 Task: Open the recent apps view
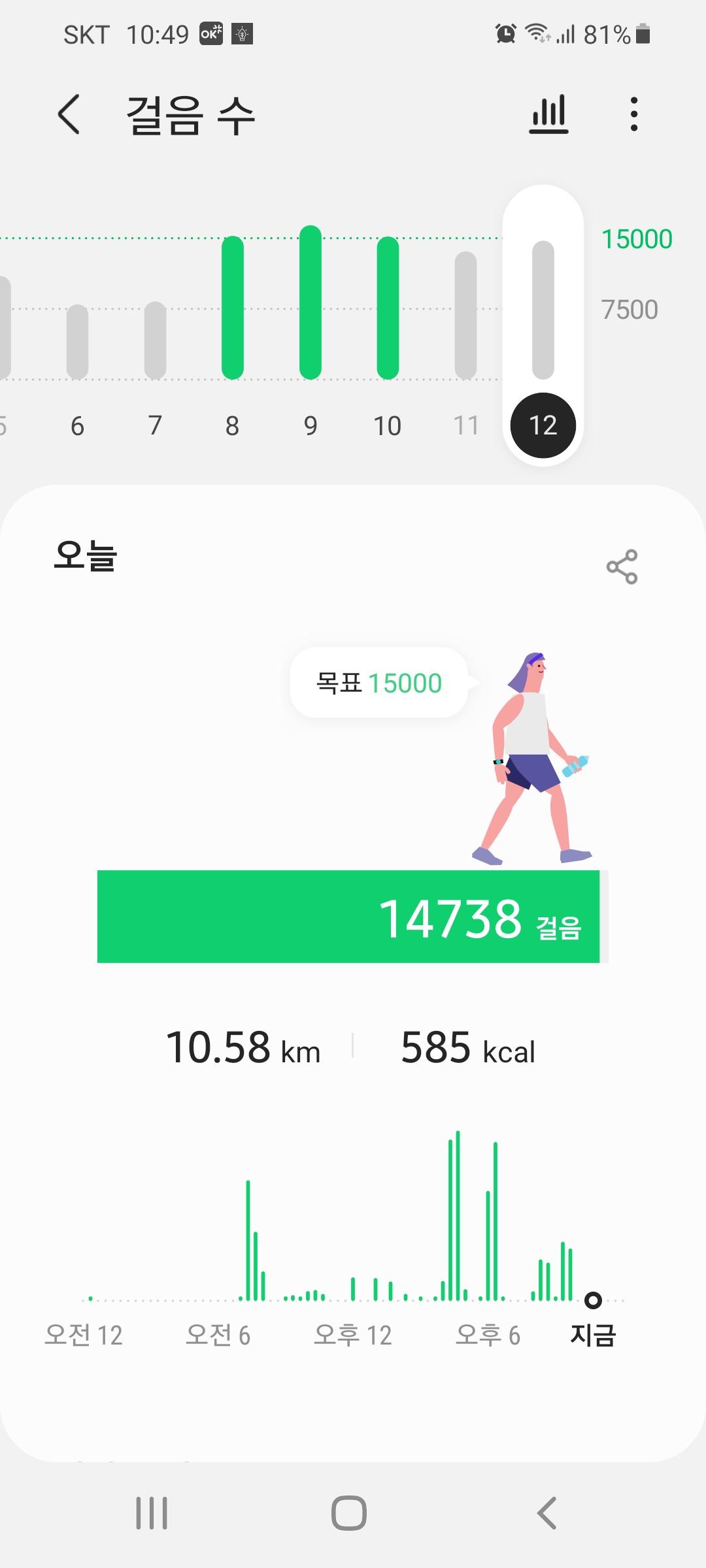click(x=152, y=1513)
